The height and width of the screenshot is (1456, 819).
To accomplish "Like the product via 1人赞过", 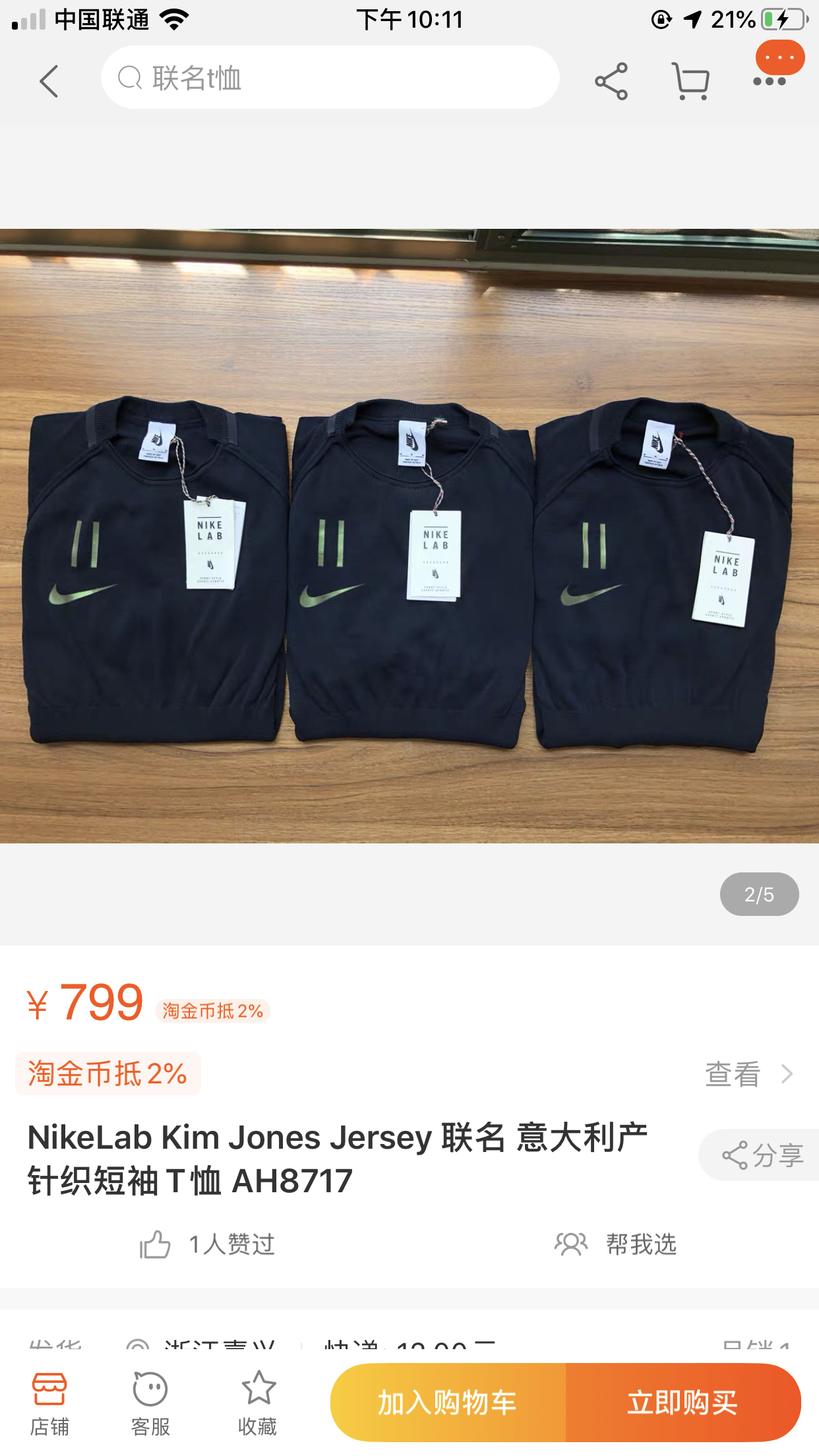I will point(207,1244).
